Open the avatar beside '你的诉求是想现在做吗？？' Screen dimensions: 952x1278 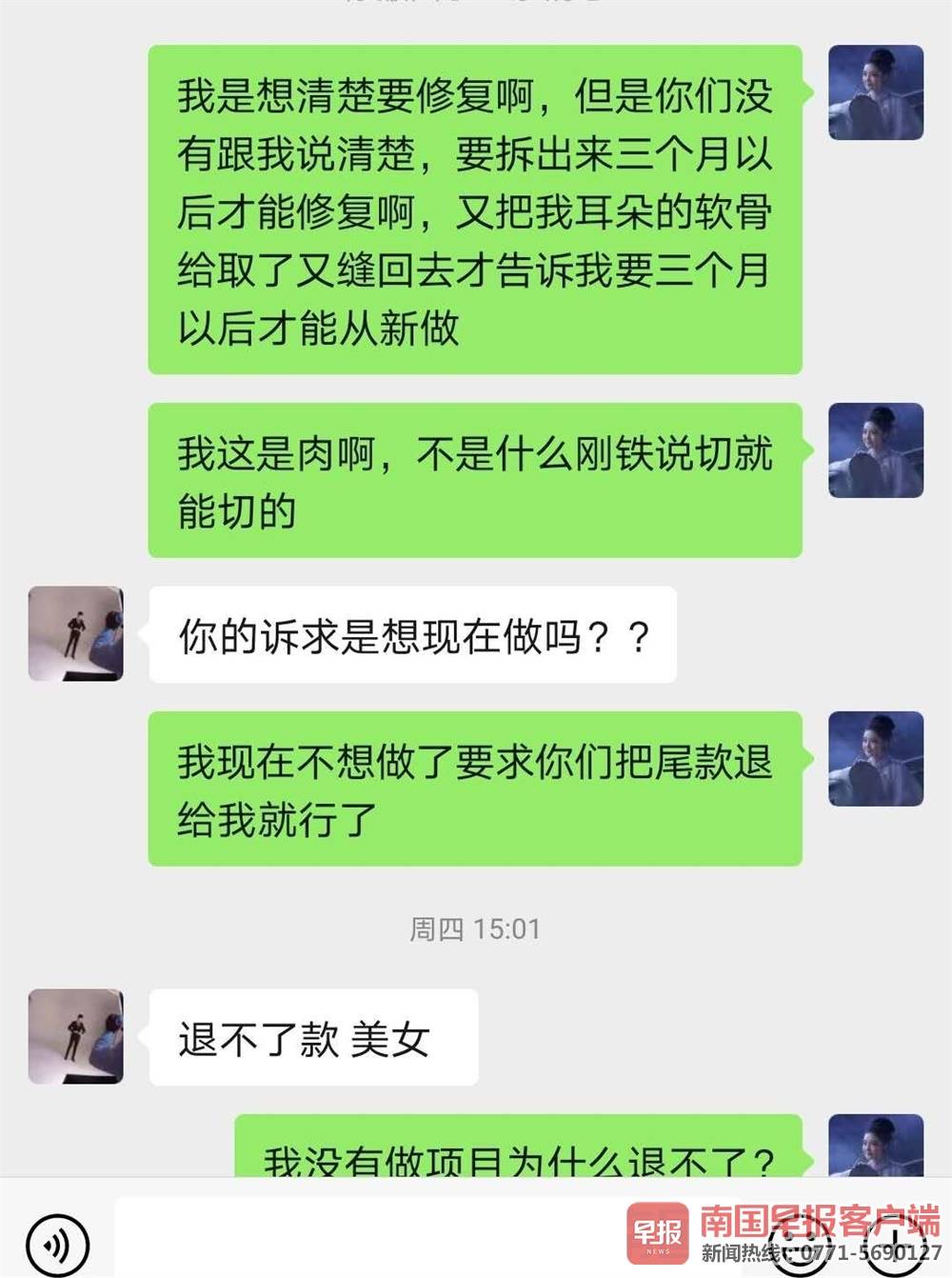(76, 634)
